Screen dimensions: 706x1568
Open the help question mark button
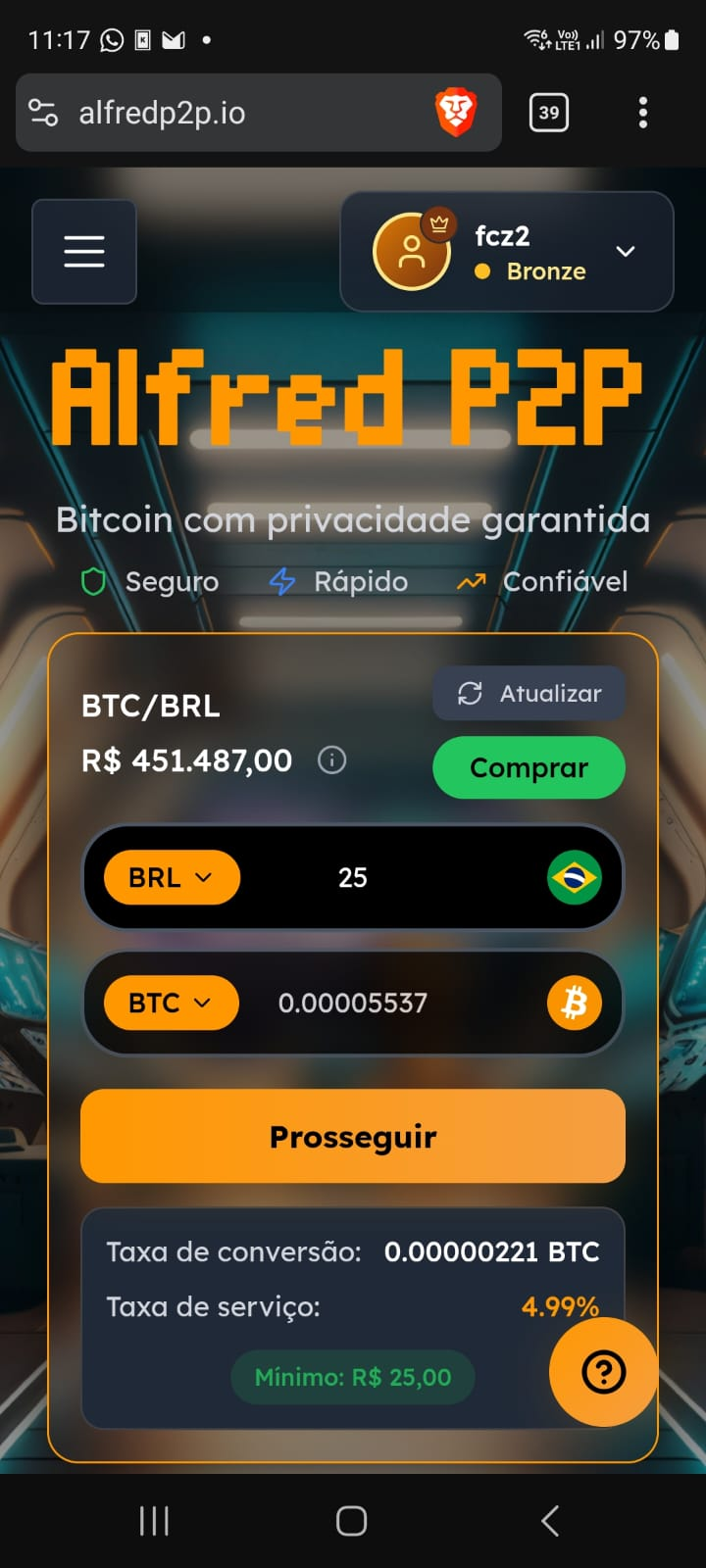click(x=603, y=1372)
